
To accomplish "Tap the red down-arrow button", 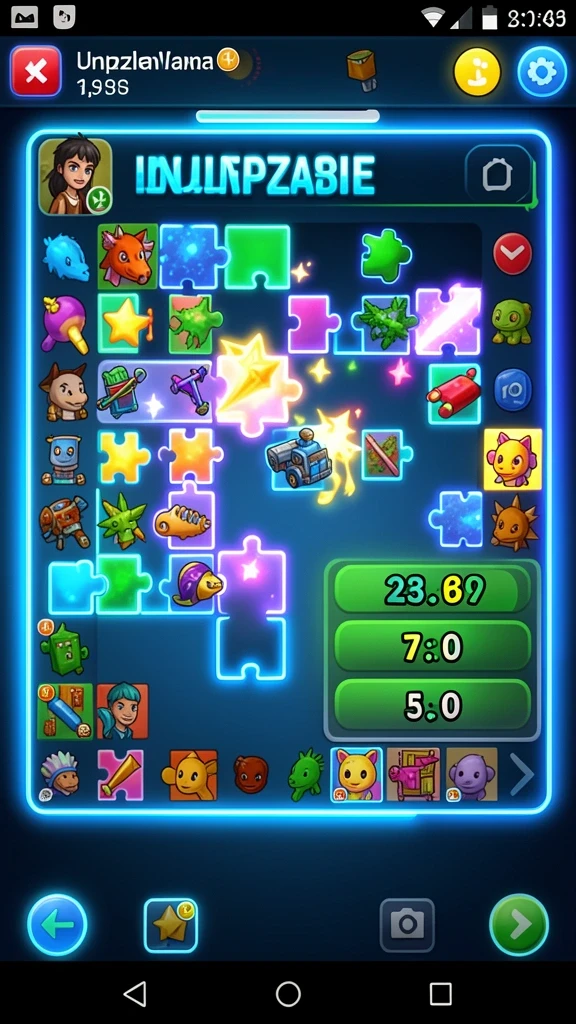I will pos(513,254).
